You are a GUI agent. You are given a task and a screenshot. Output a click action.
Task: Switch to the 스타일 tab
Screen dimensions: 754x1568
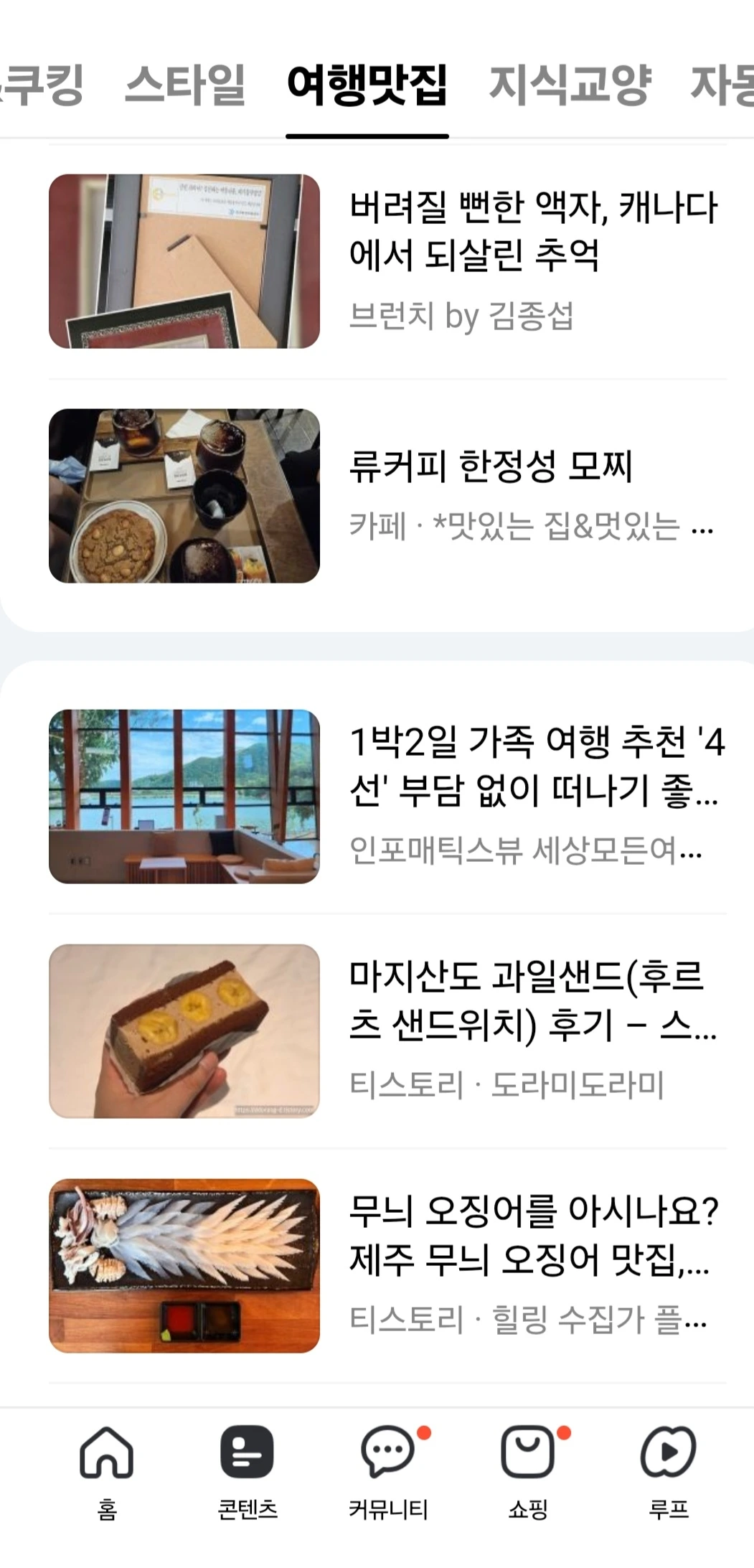pos(185,85)
